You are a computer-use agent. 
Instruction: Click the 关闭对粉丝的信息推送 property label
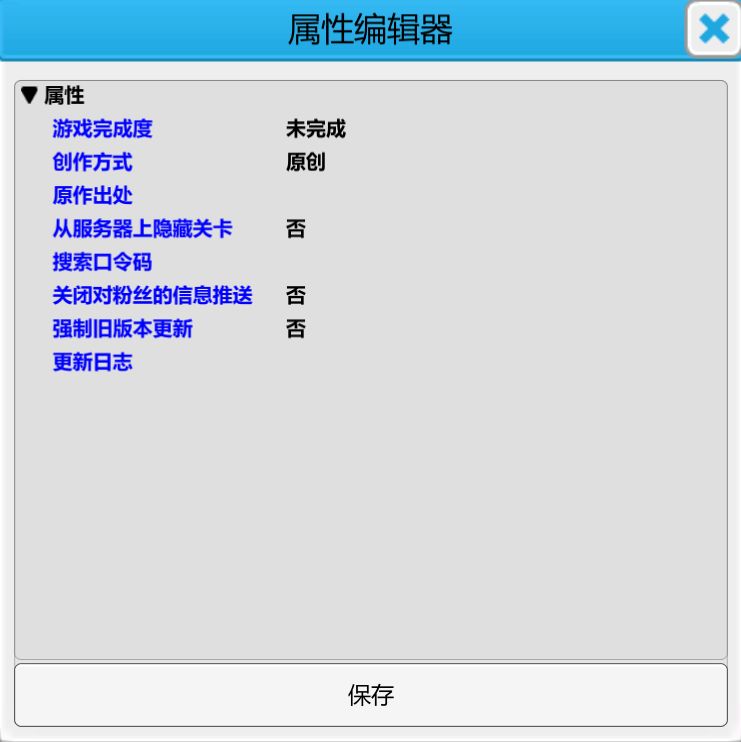point(152,296)
